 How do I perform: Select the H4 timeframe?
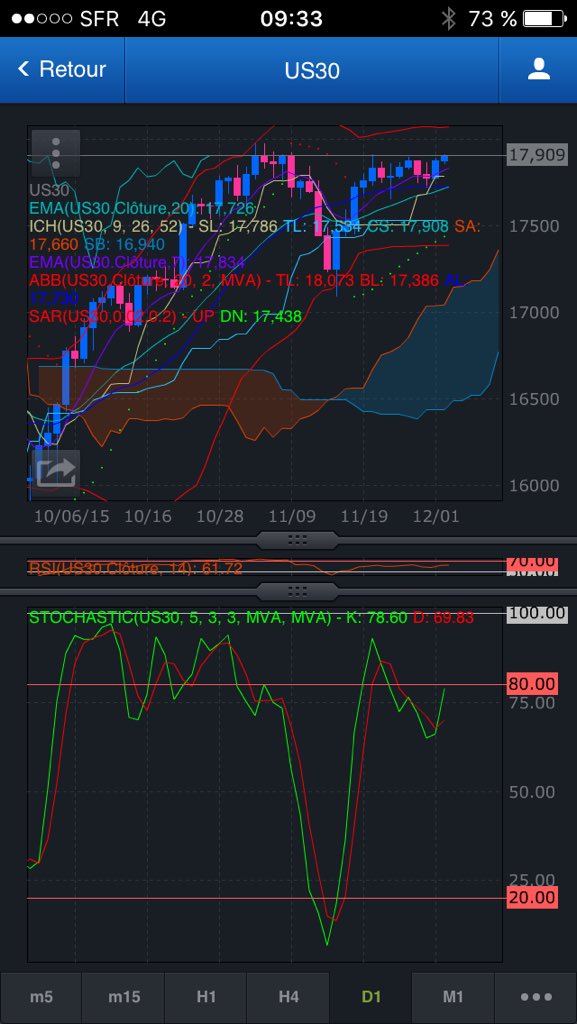tap(288, 997)
